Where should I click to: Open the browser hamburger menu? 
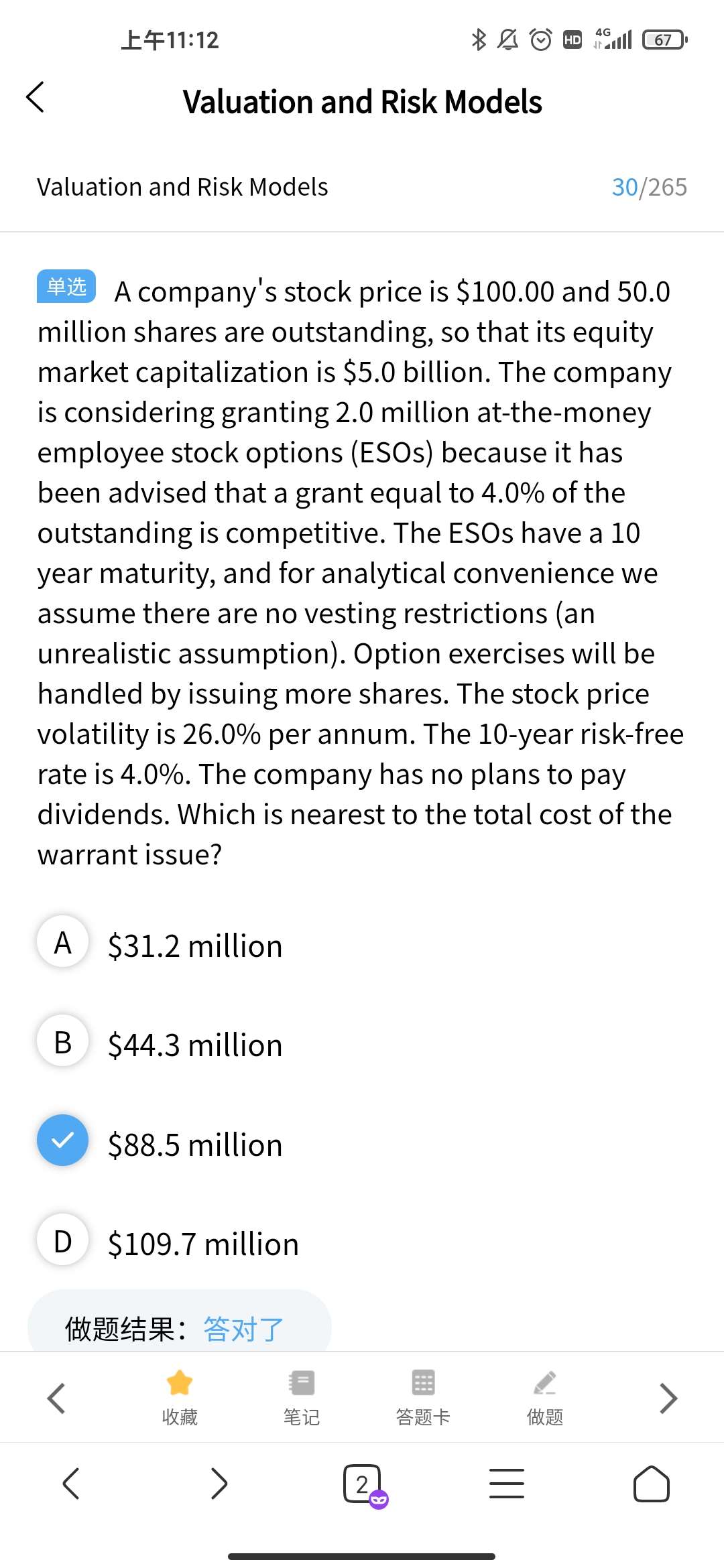(507, 1484)
